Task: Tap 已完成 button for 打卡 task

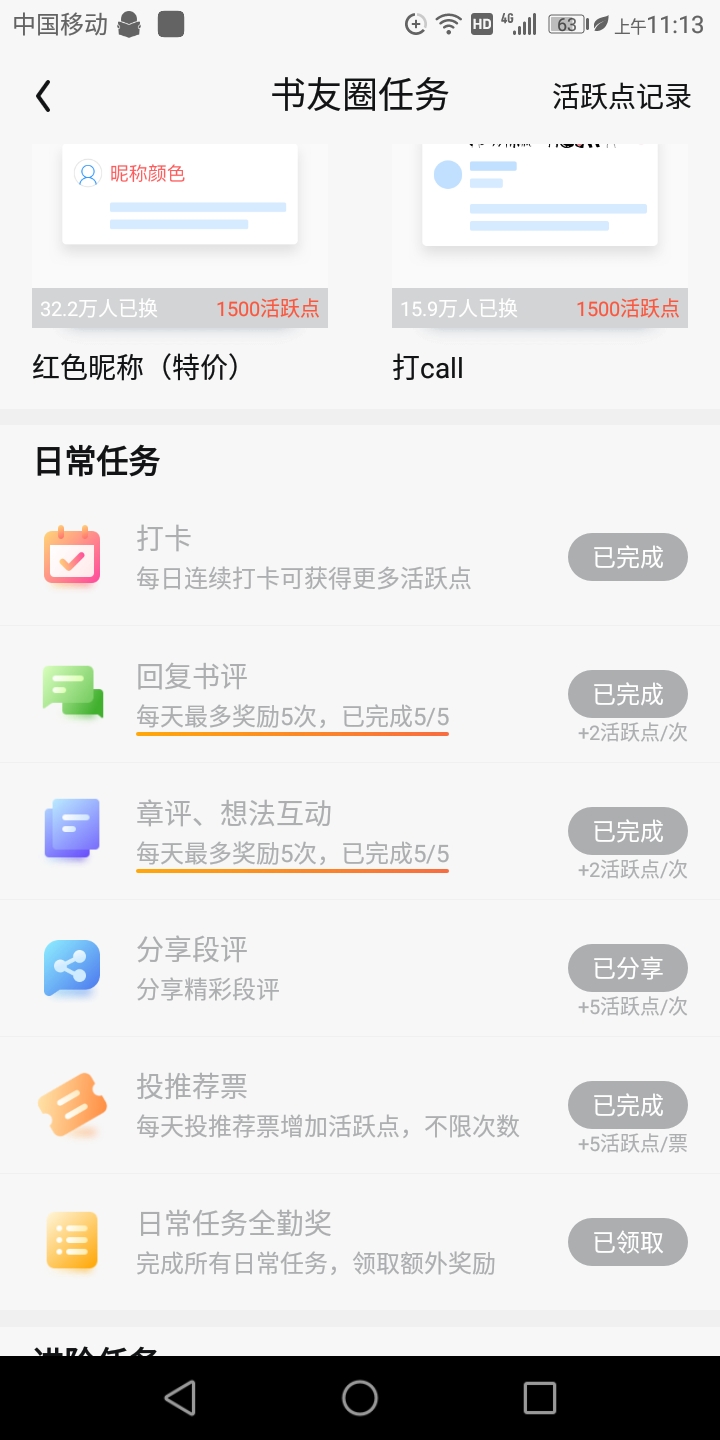Action: [628, 557]
